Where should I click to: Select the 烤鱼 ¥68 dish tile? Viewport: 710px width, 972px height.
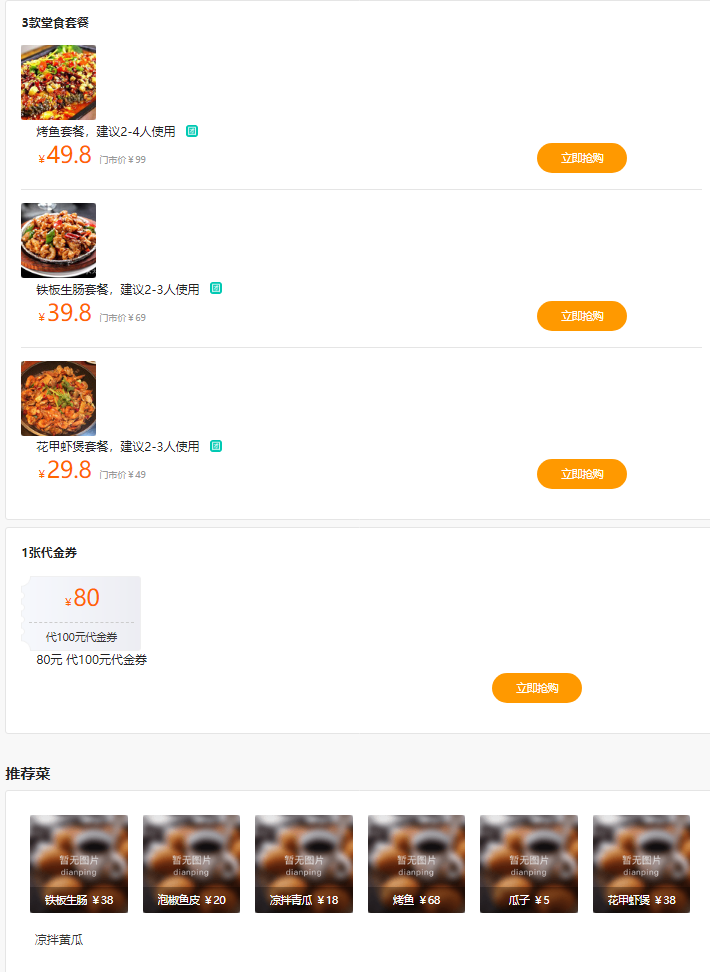click(x=416, y=863)
